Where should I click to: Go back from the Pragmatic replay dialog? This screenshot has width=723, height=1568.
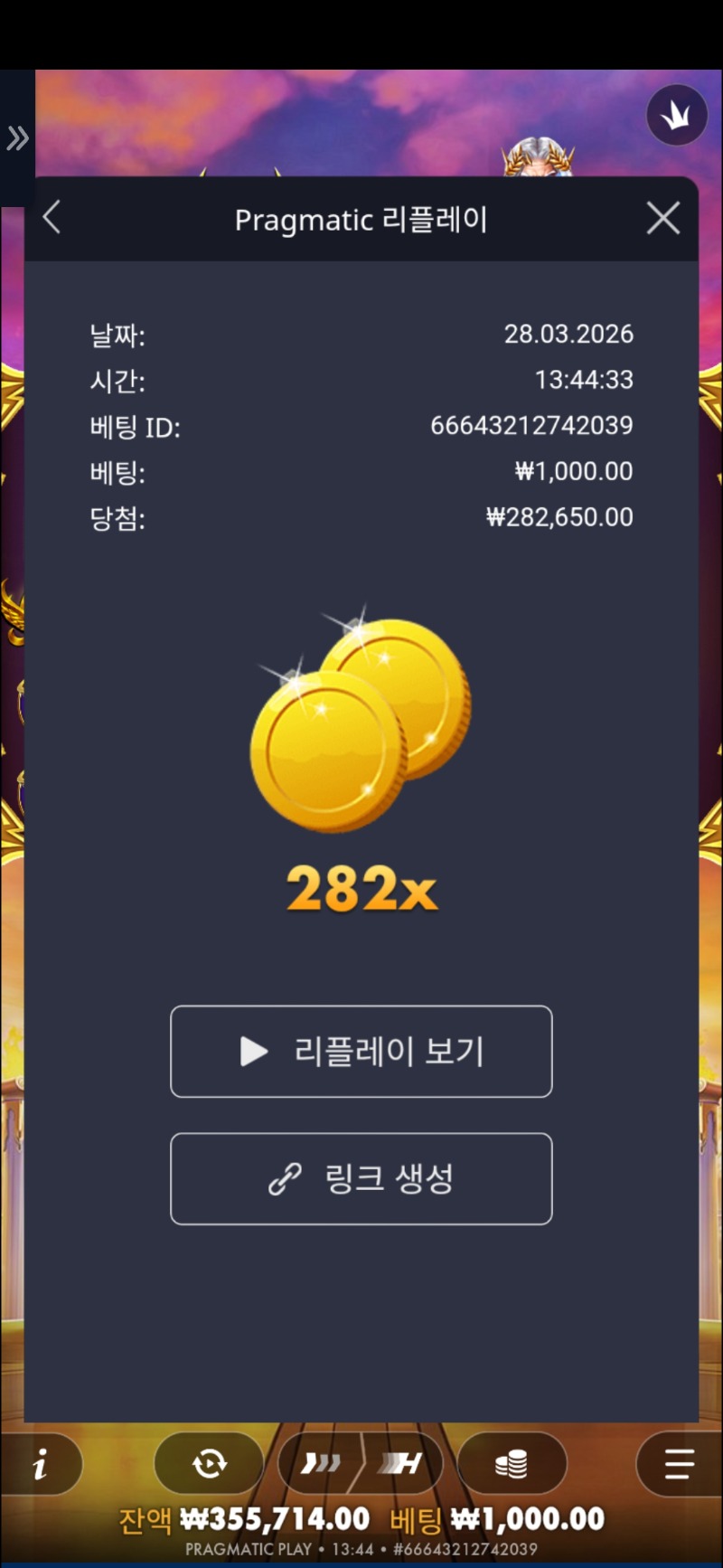(x=52, y=218)
